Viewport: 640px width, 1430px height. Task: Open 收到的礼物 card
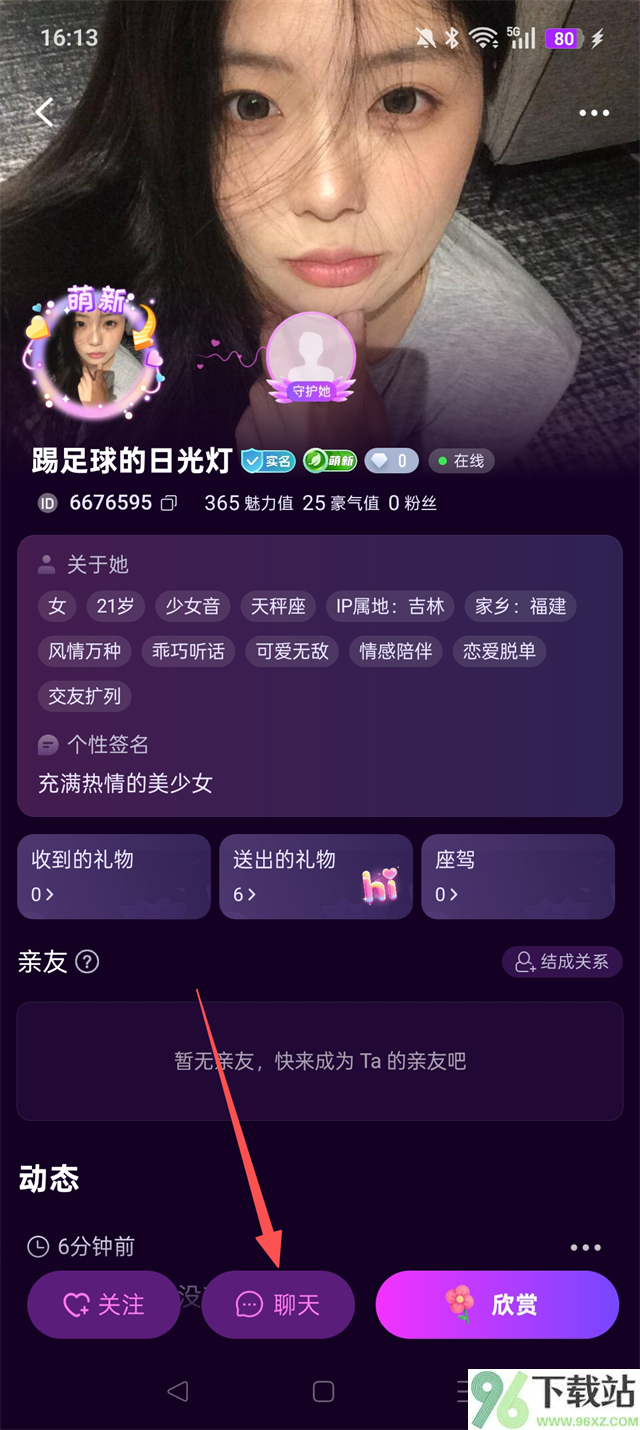(114, 876)
